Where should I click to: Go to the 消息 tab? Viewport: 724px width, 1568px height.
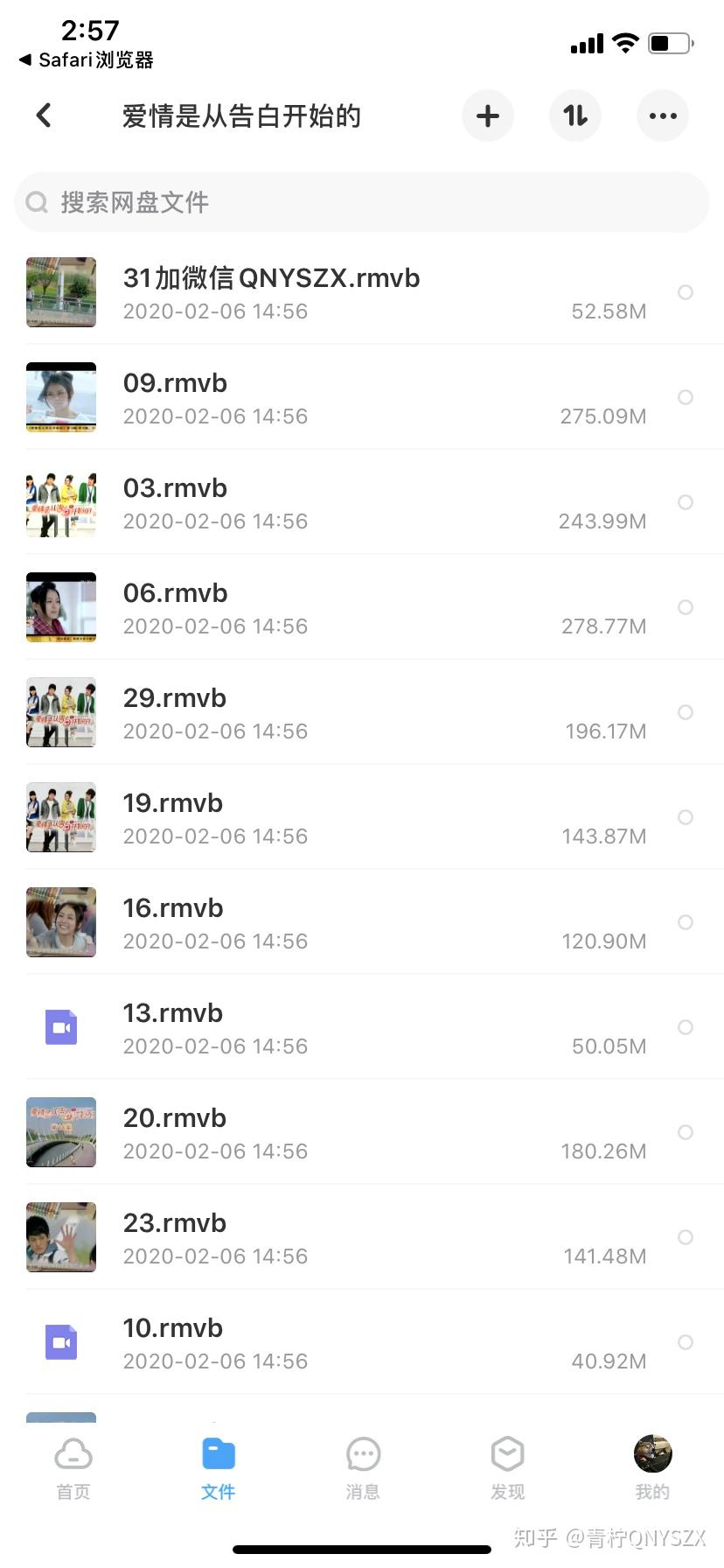(363, 1467)
